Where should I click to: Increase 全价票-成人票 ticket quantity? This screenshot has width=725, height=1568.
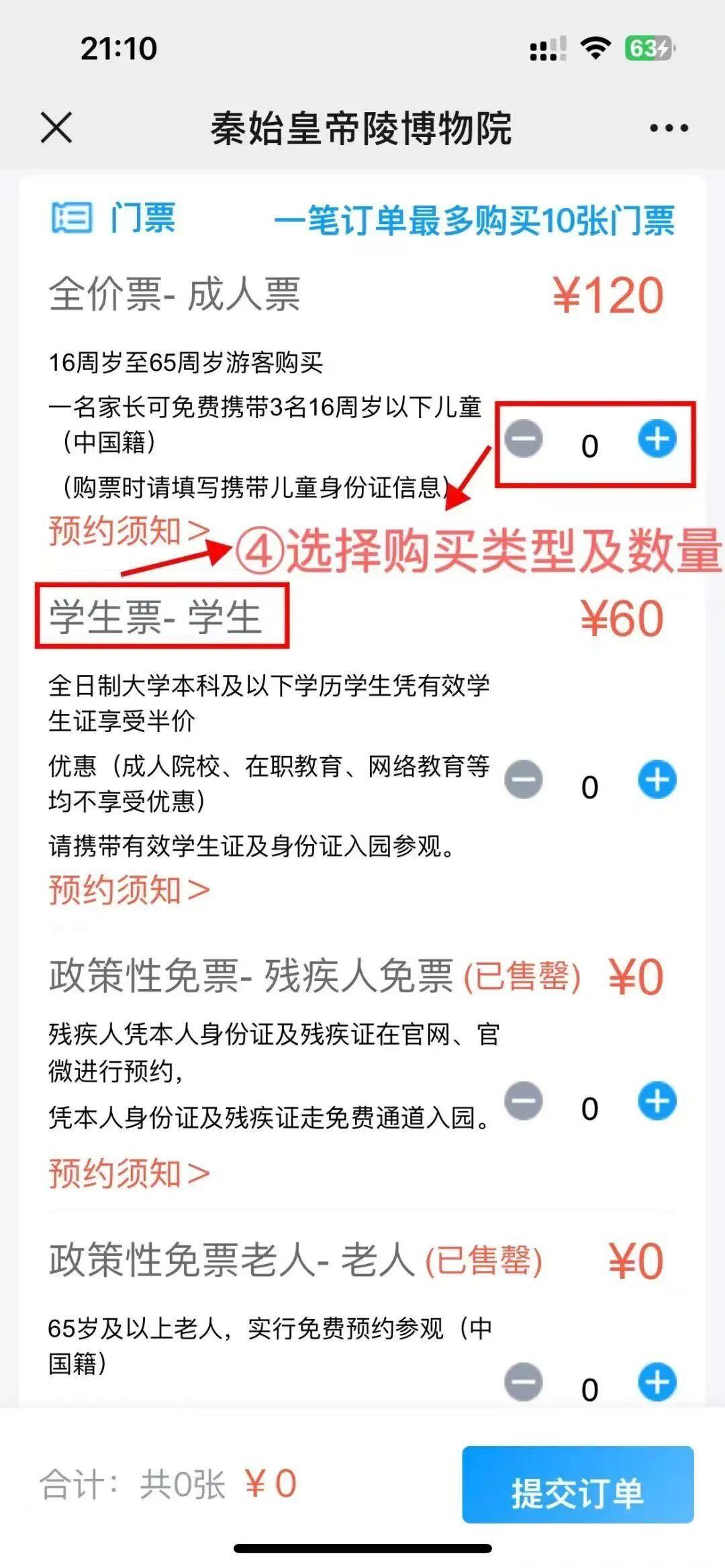[x=657, y=439]
